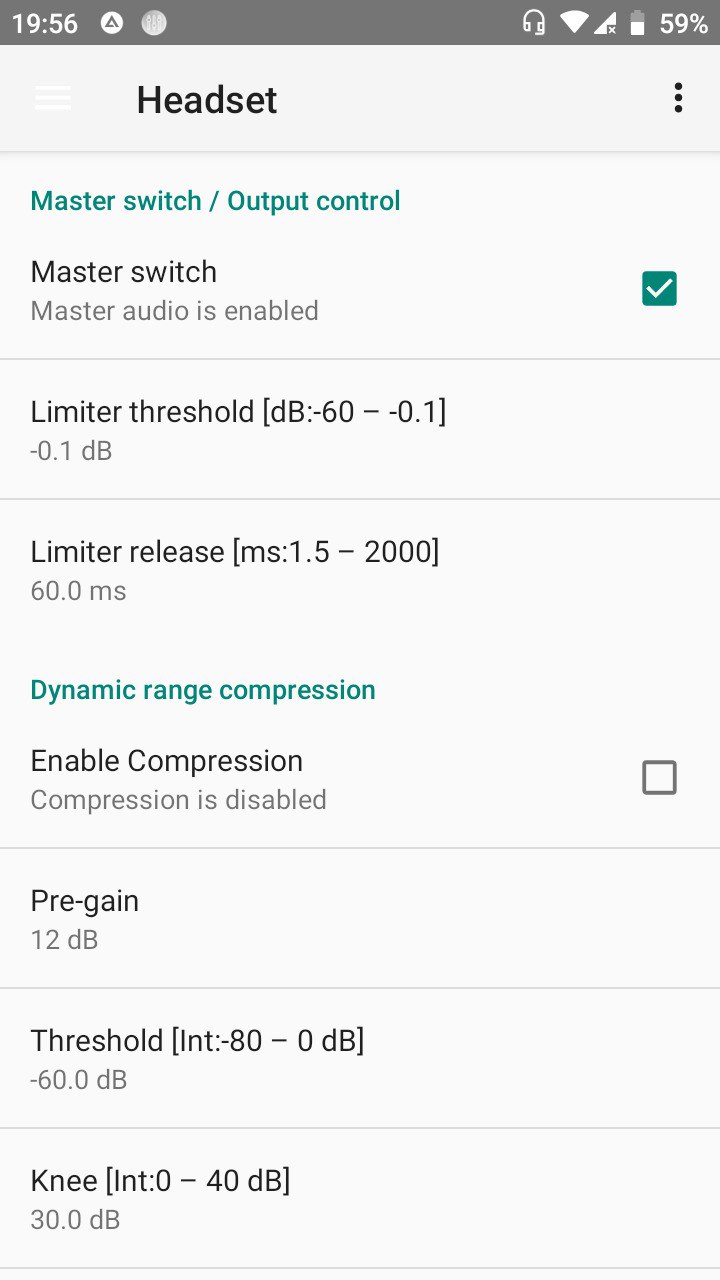The image size is (720, 1280).
Task: Uncheck the Master switch checkbox
Action: pyautogui.click(x=659, y=289)
